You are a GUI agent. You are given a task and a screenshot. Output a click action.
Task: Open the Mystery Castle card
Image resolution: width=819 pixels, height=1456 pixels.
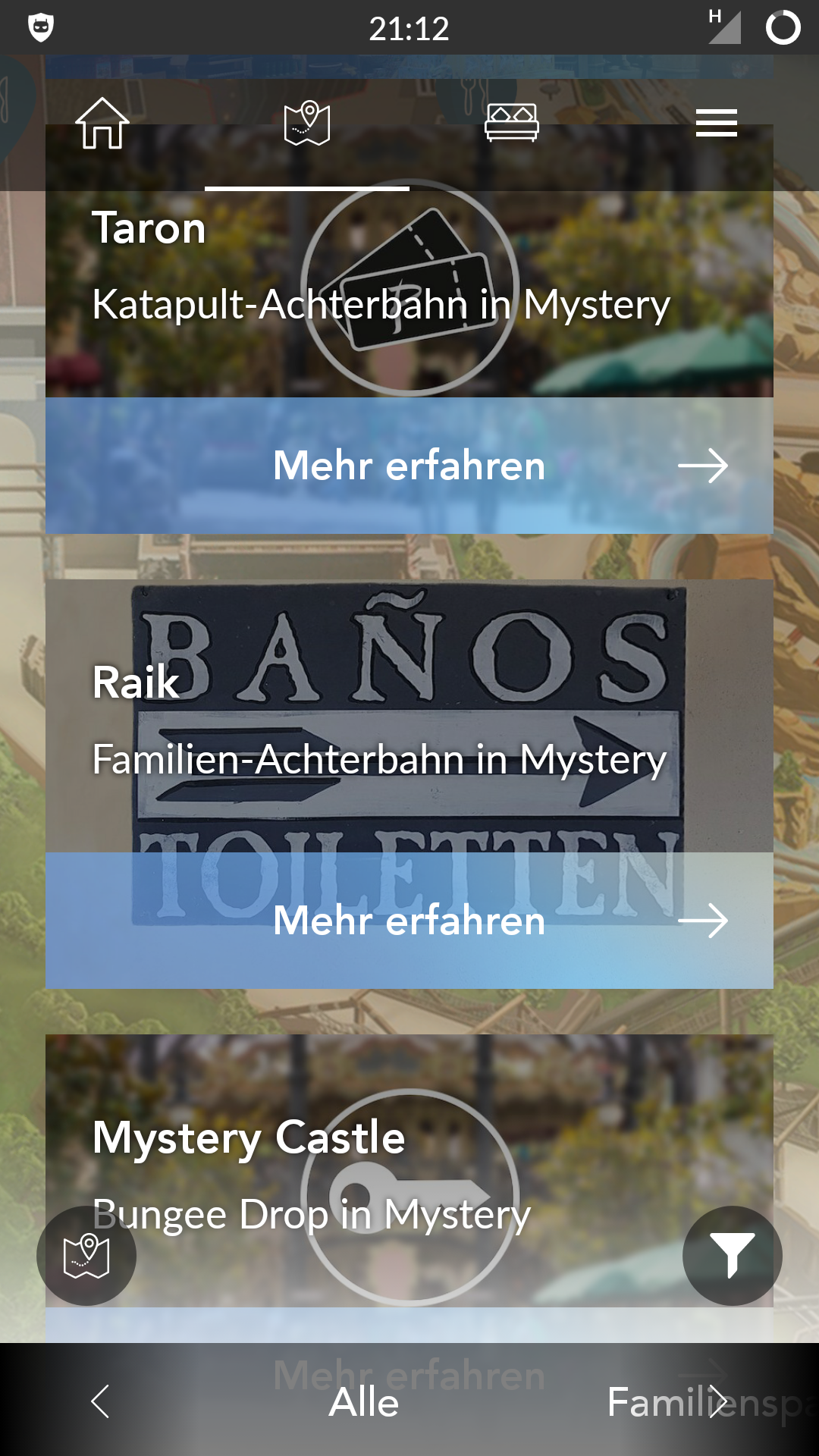click(409, 1171)
